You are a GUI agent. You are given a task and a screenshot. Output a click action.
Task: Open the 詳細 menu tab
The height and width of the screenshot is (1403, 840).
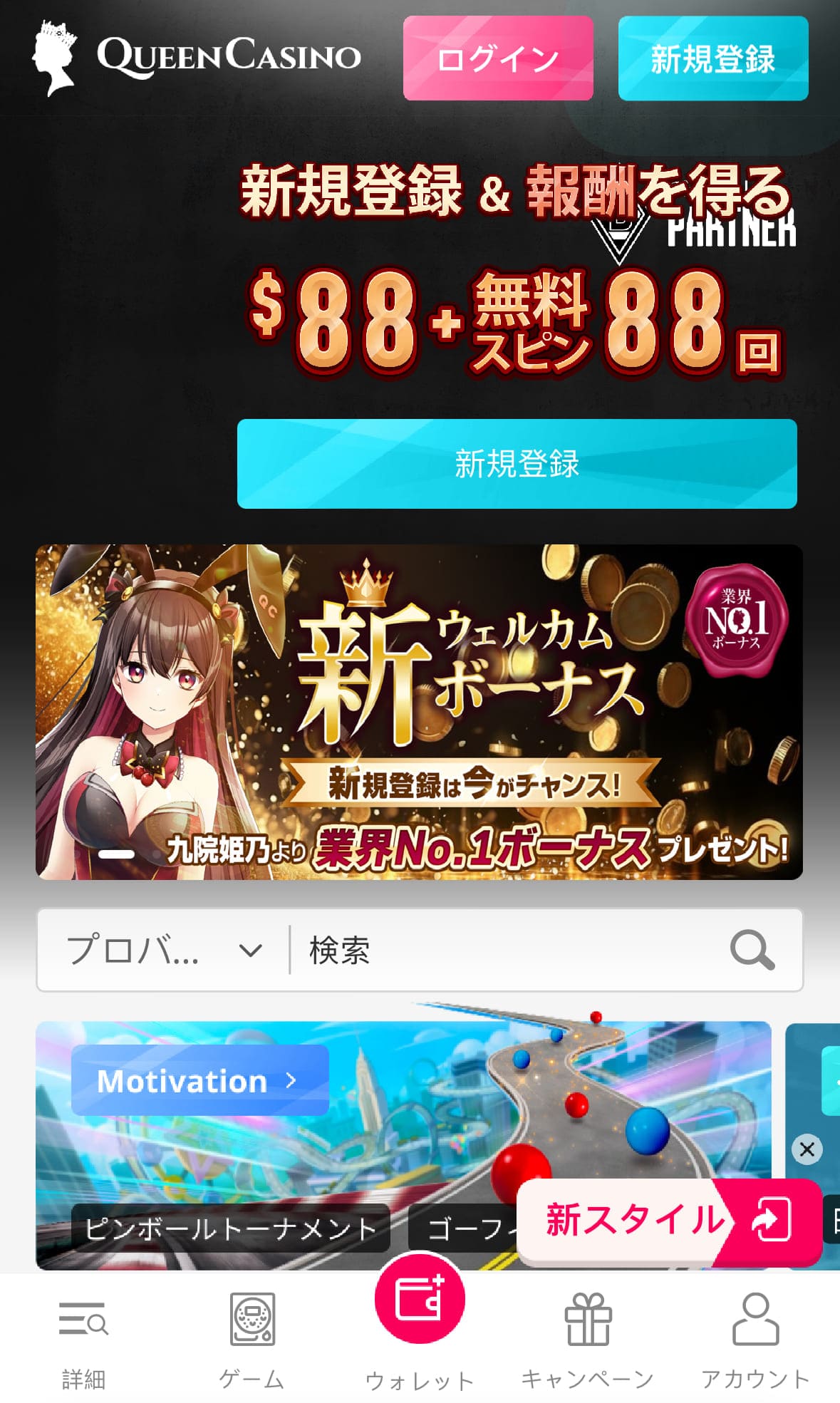tap(83, 1340)
